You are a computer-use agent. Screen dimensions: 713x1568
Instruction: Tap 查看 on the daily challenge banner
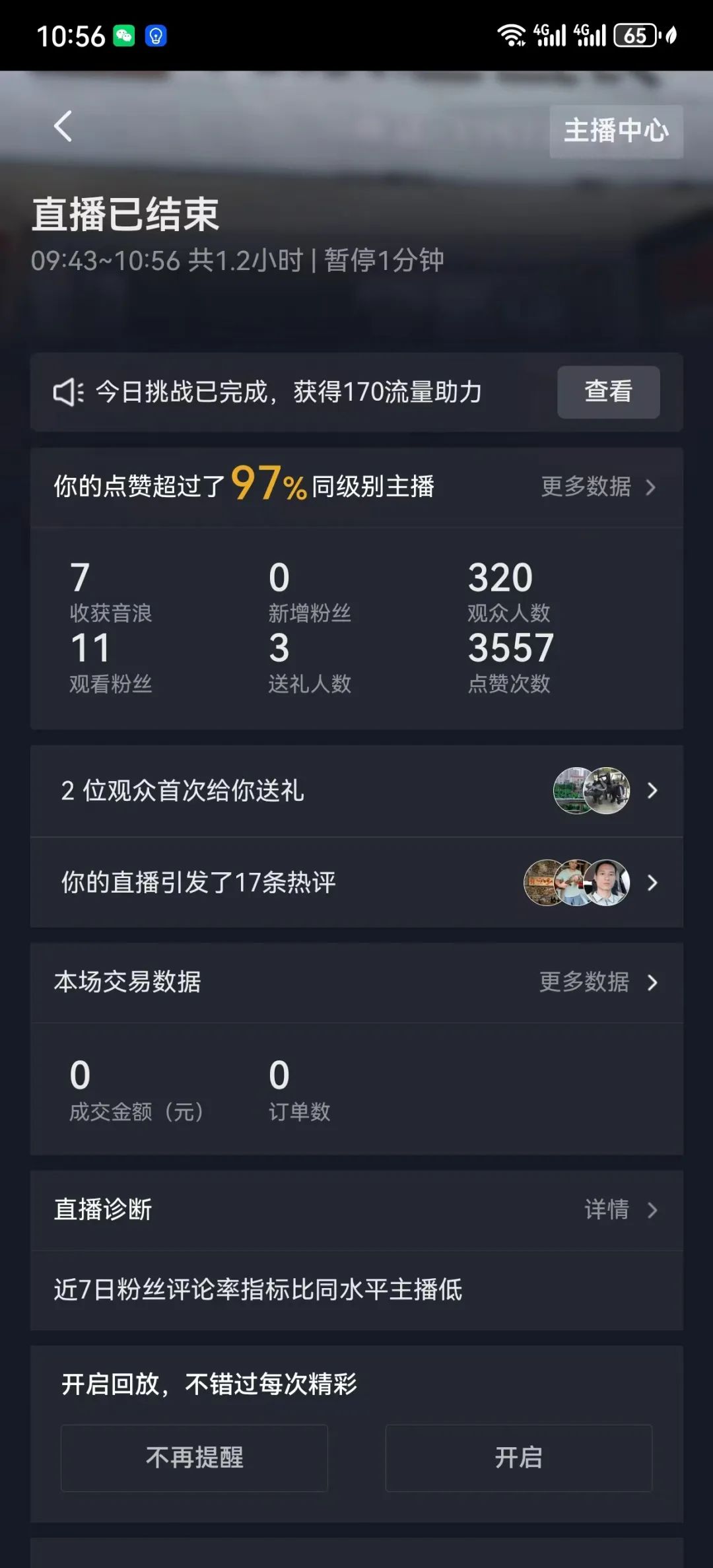coord(608,392)
